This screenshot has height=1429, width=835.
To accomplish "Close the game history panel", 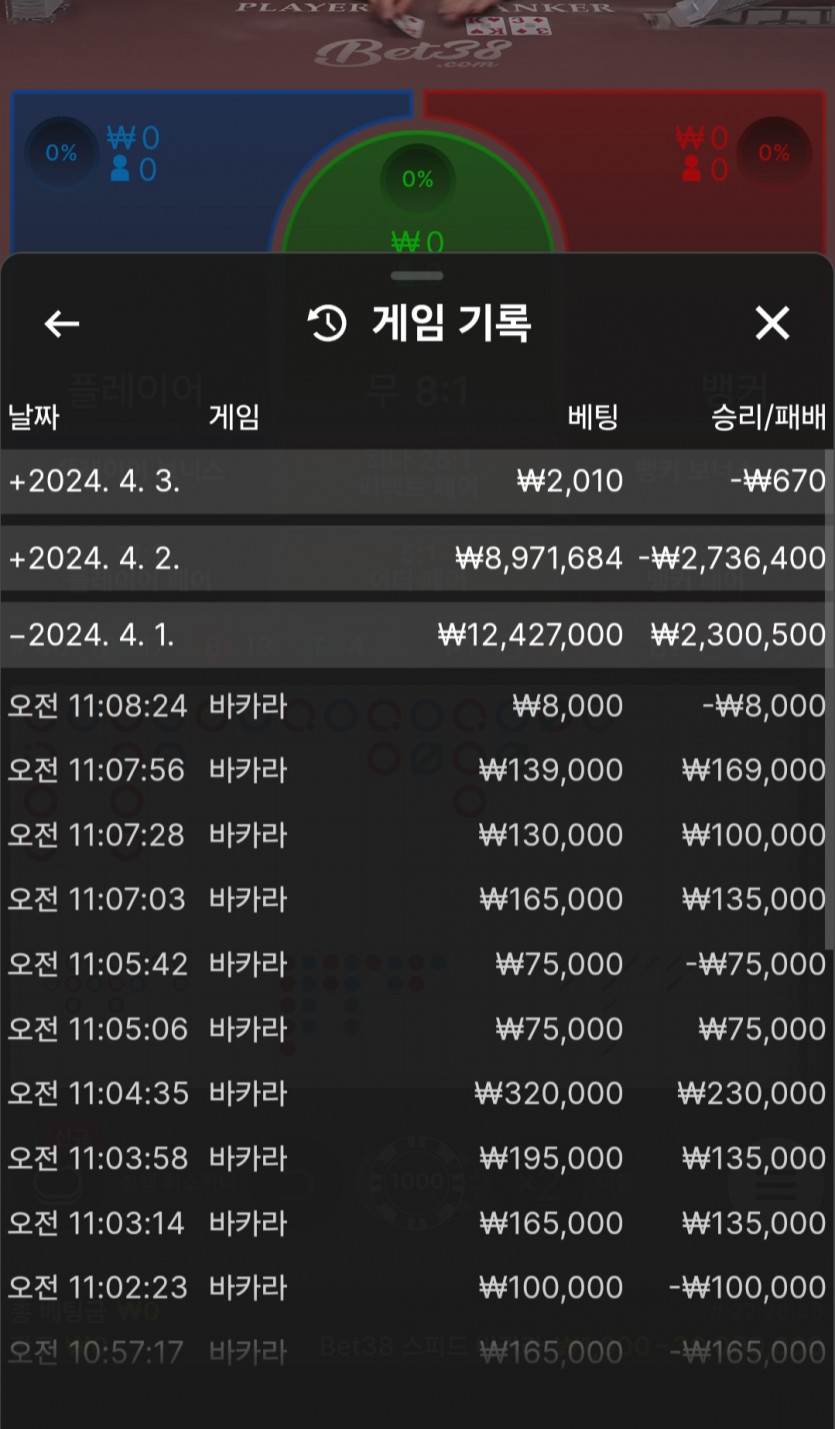I will (x=772, y=323).
